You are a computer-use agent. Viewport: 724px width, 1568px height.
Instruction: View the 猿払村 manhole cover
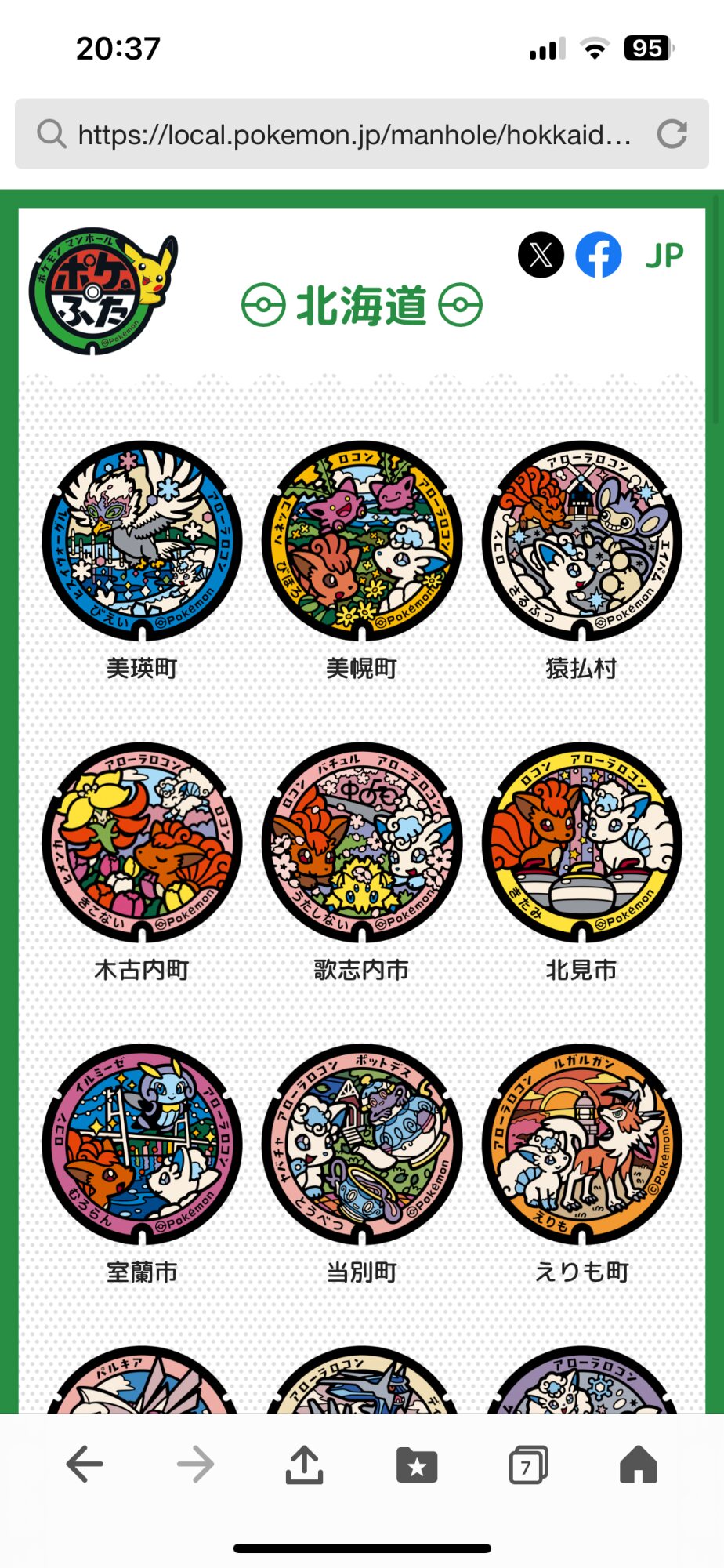(581, 541)
